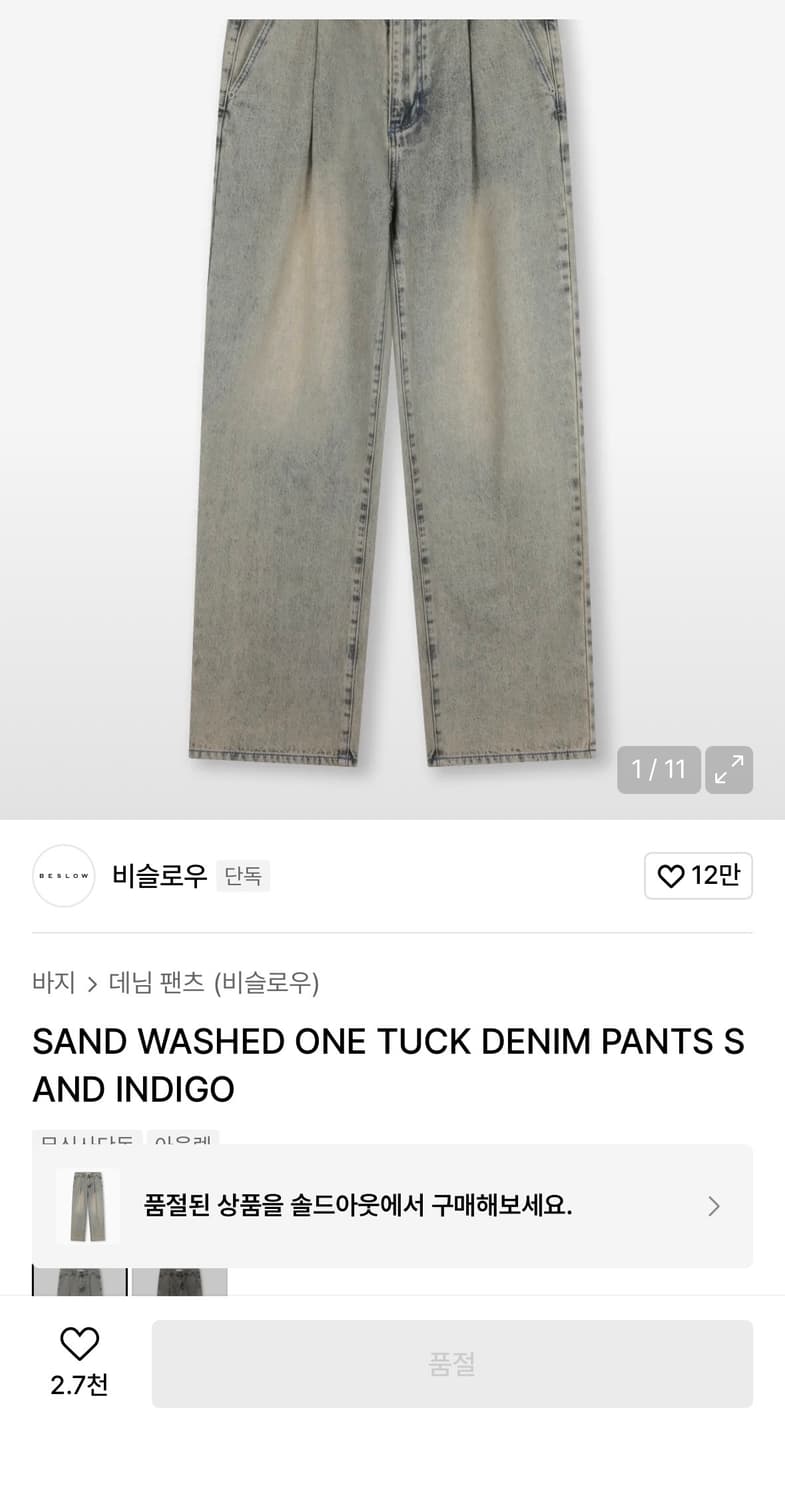Navigate to the 바지 breadcrumb category
Image resolution: width=785 pixels, height=1500 pixels.
pyautogui.click(x=53, y=983)
